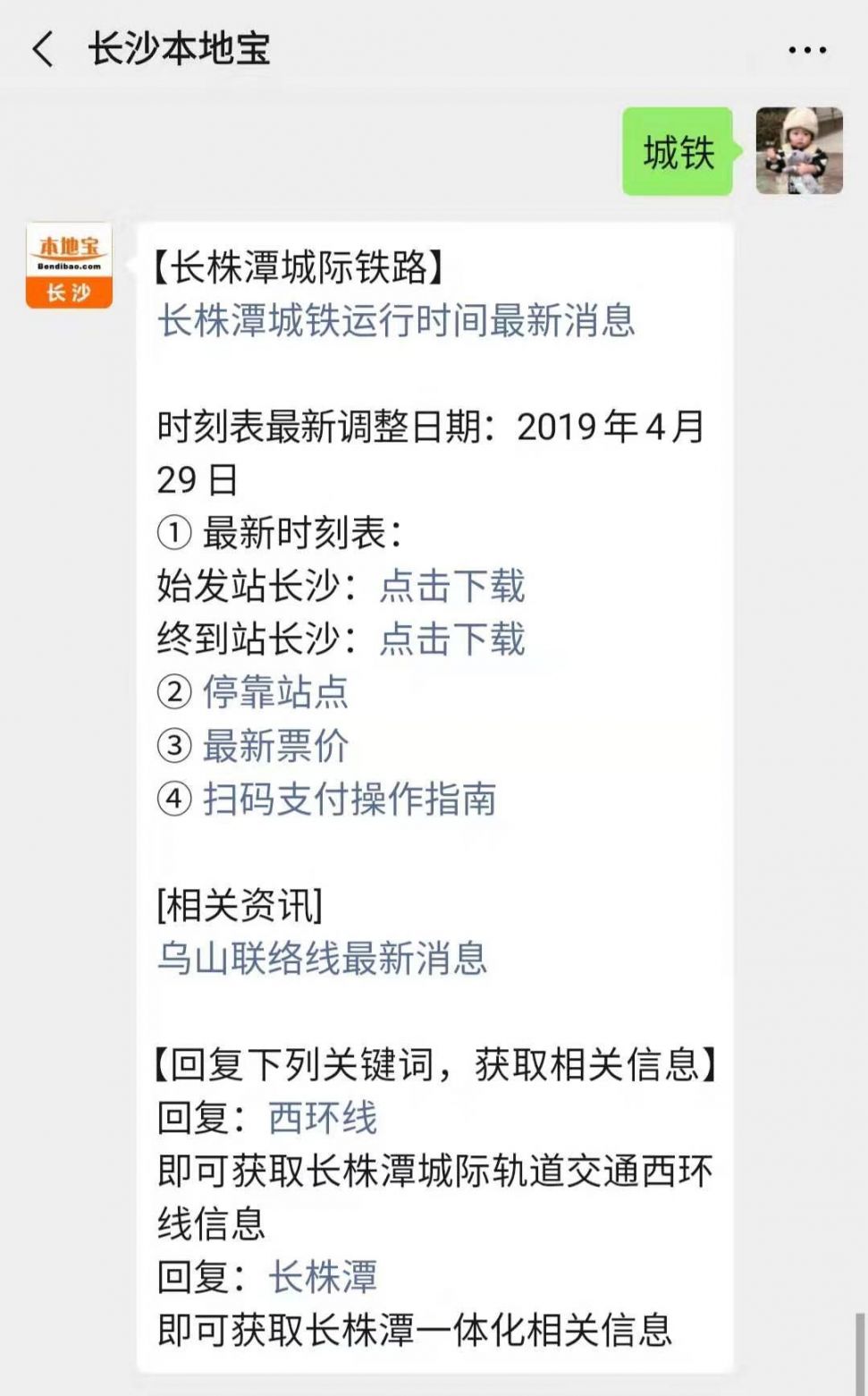Tap the 长株潭 keyword link
Screen dimensions: 868x1396
323,1277
